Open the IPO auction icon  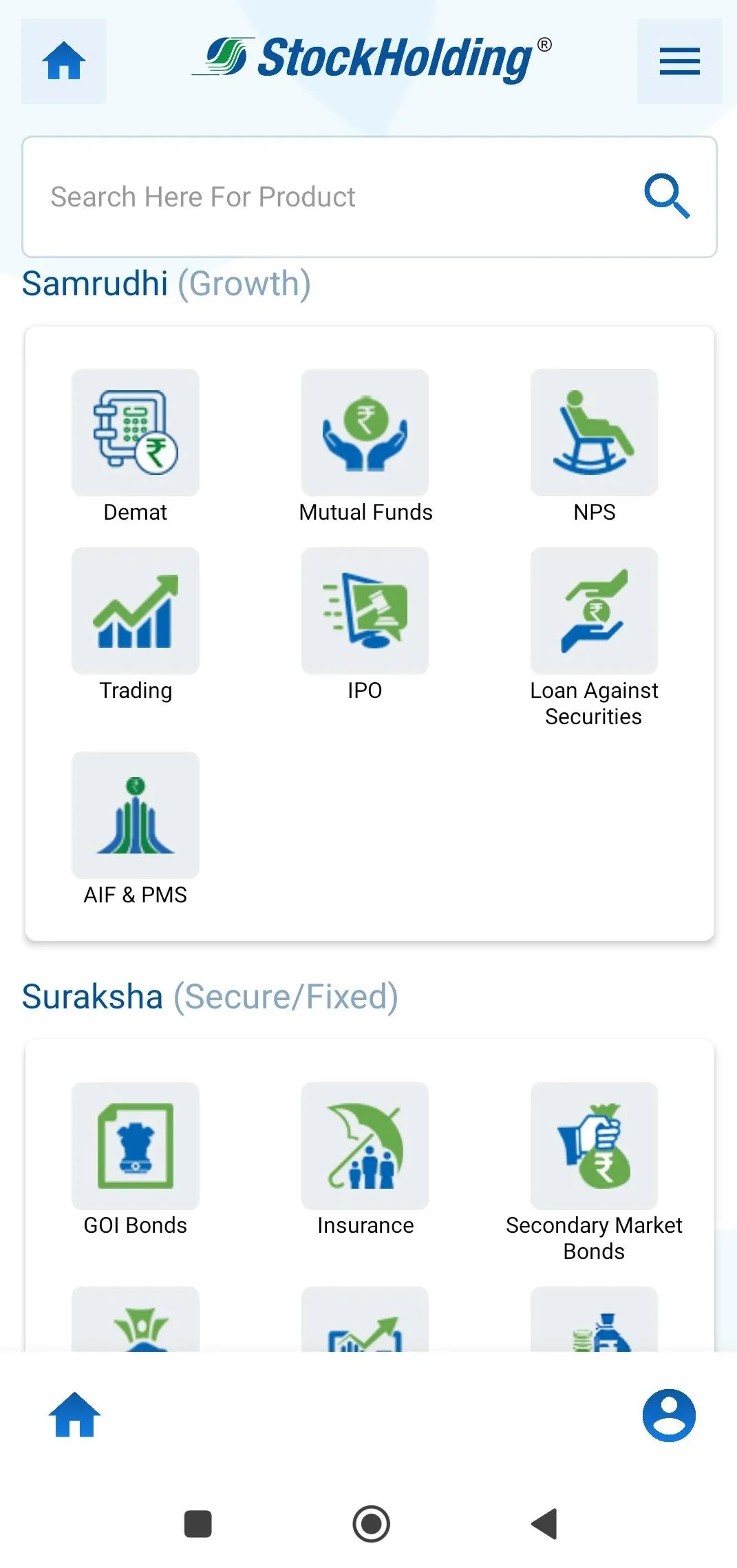(365, 611)
